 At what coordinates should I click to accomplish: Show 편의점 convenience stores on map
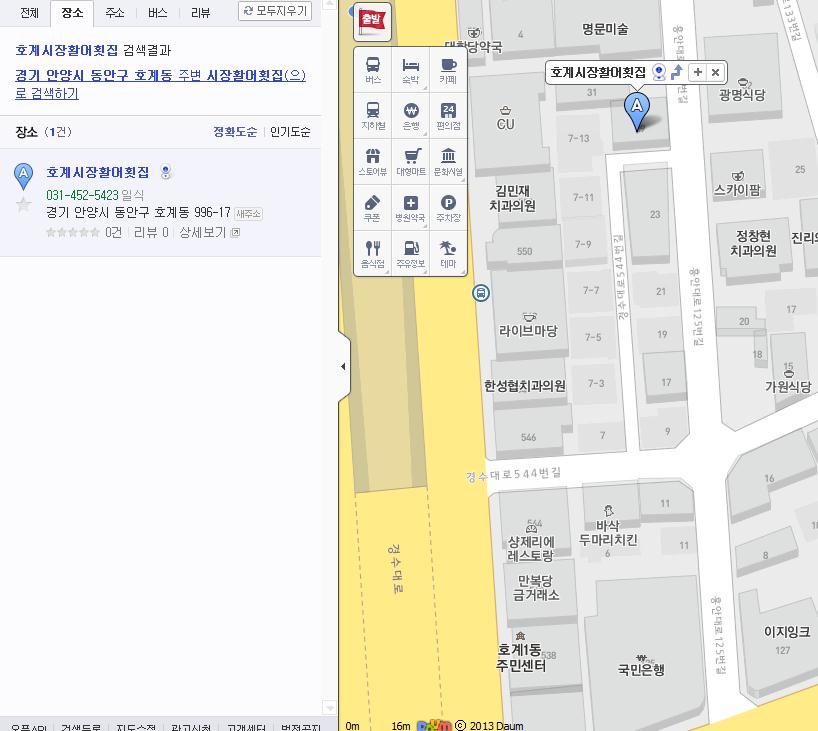coord(448,116)
